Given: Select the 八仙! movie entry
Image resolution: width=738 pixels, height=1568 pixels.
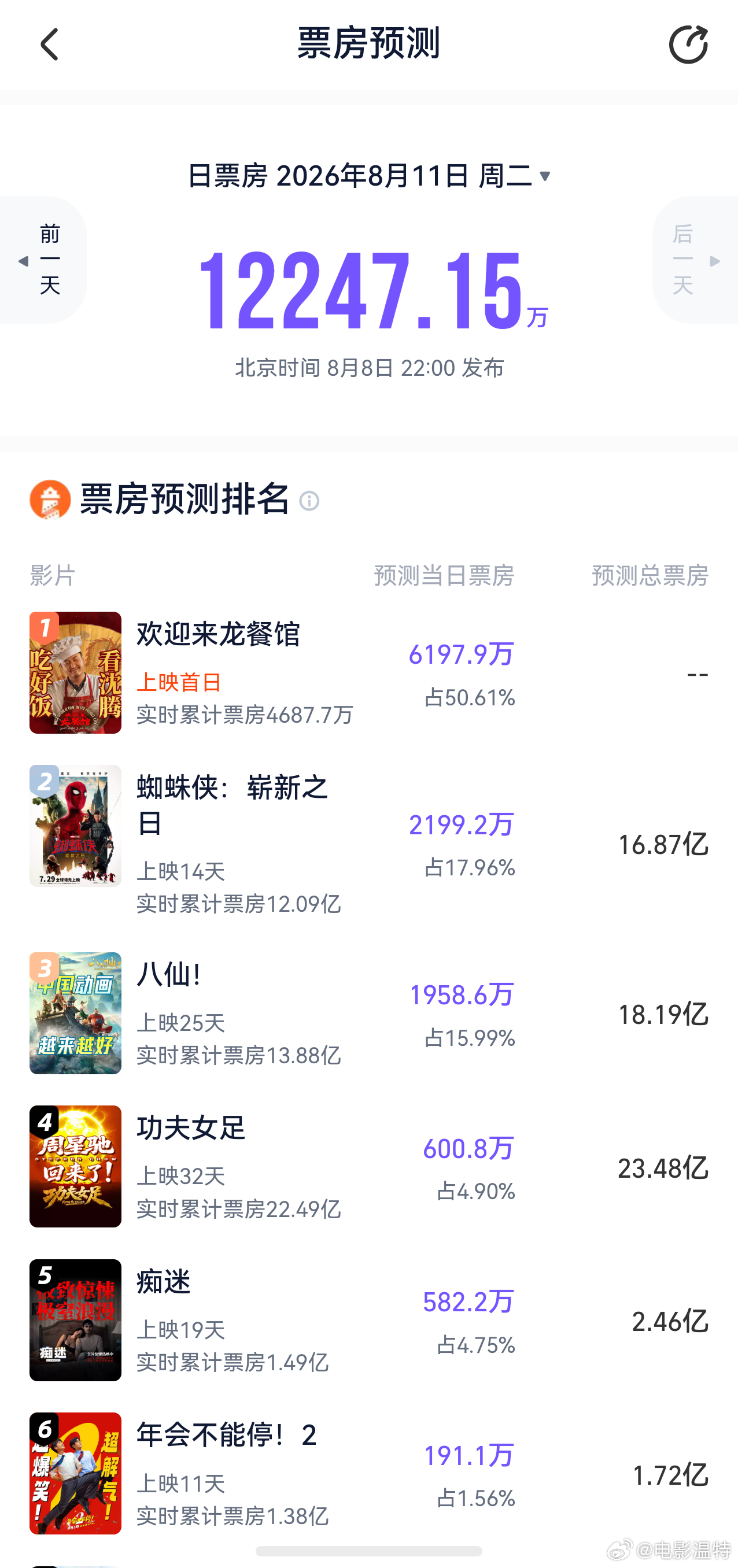Looking at the screenshot, I should pyautogui.click(x=369, y=1013).
